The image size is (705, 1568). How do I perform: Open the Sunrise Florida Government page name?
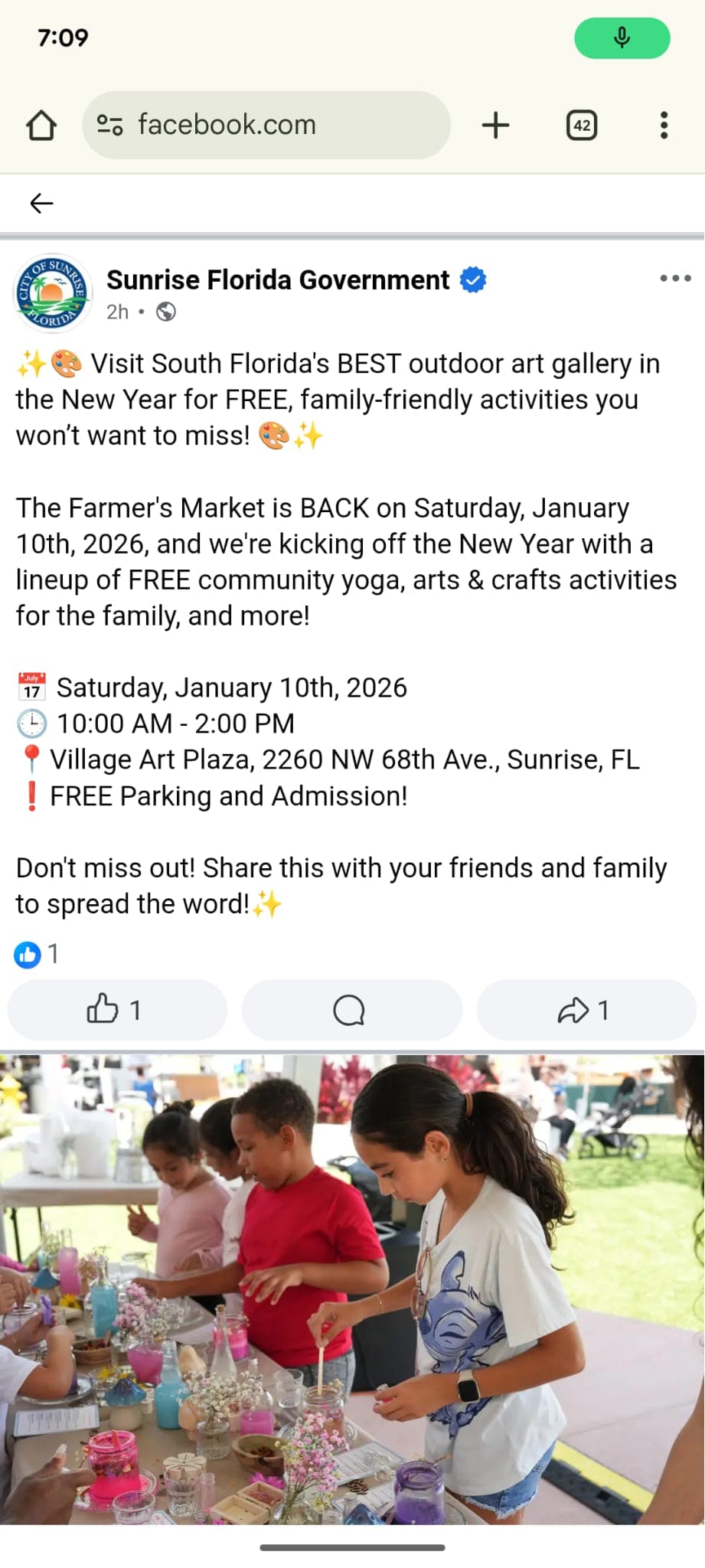[x=278, y=280]
